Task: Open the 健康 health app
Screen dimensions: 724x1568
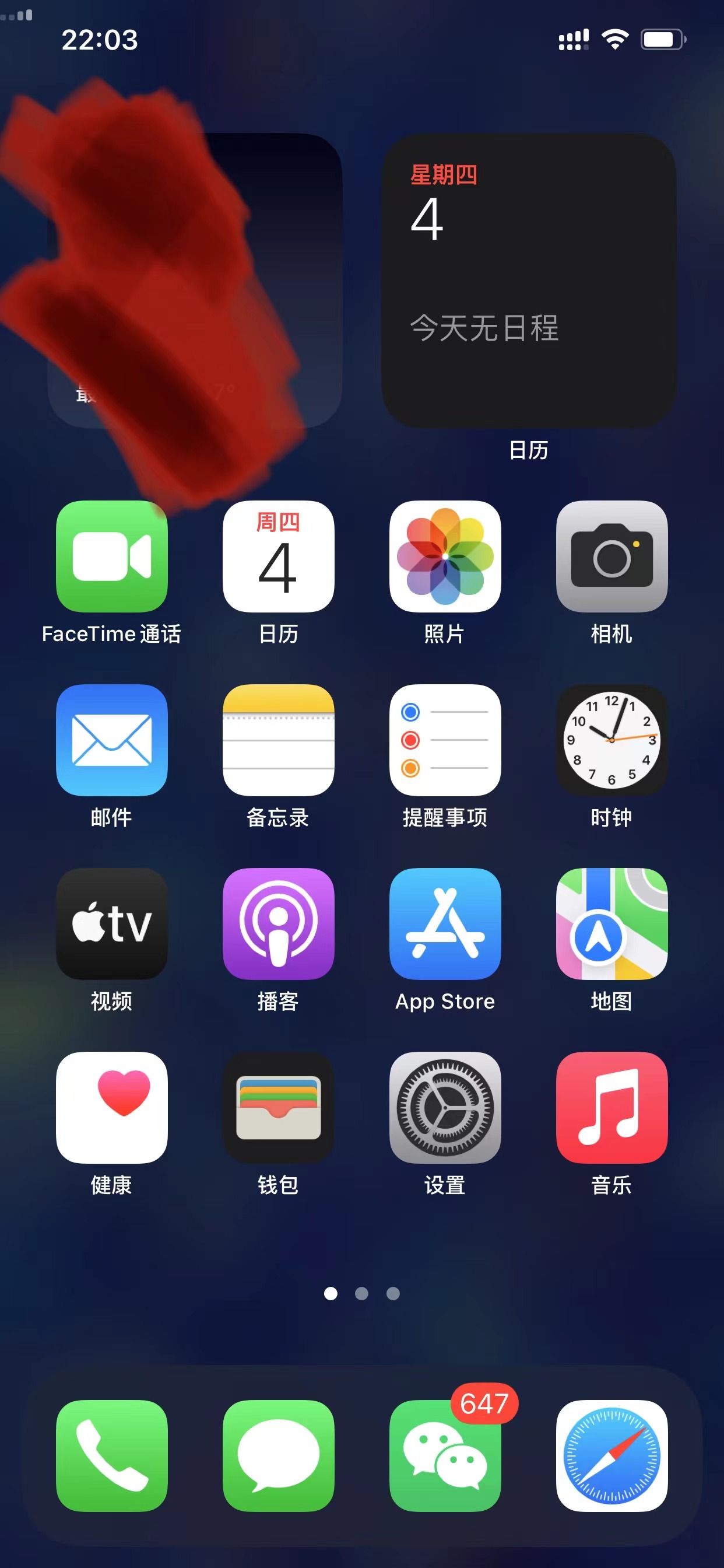Action: tap(111, 1107)
